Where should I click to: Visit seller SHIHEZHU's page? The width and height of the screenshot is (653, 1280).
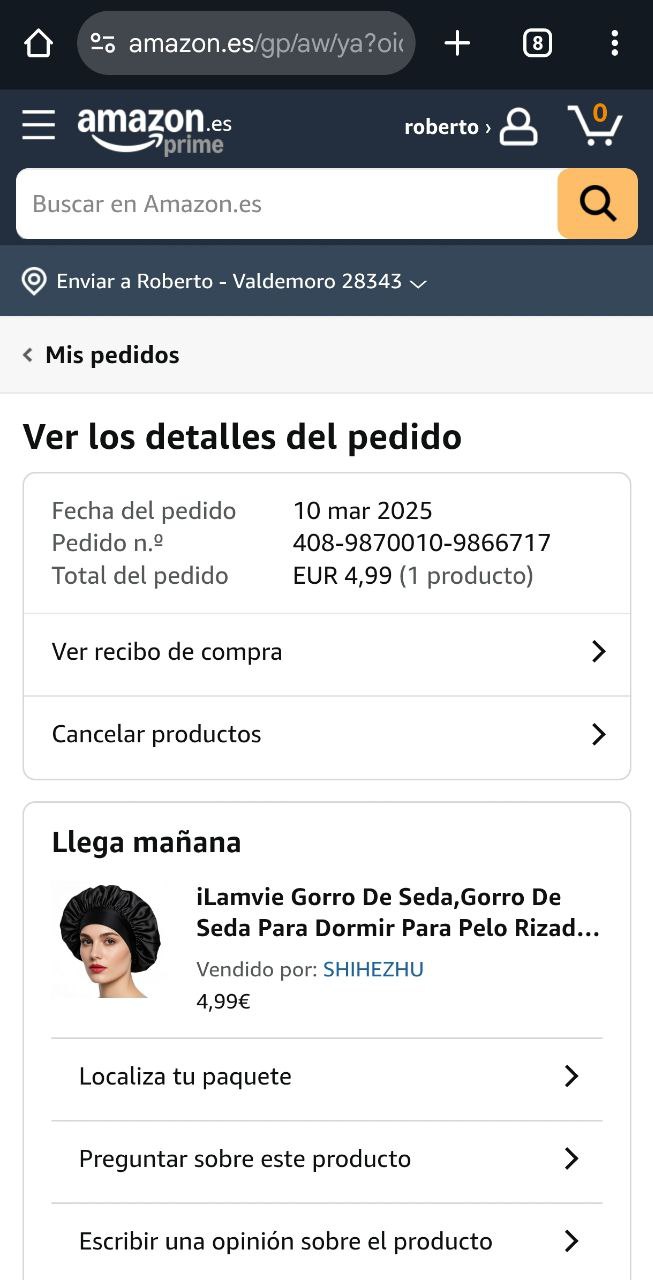coord(373,969)
